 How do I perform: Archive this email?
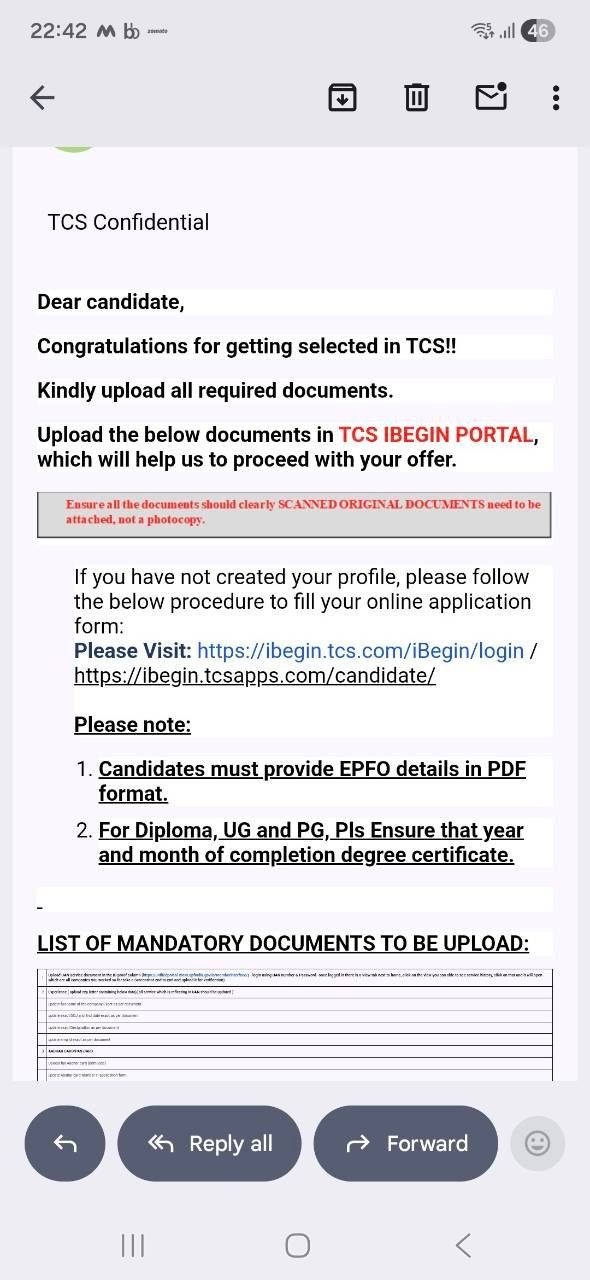pyautogui.click(x=342, y=97)
